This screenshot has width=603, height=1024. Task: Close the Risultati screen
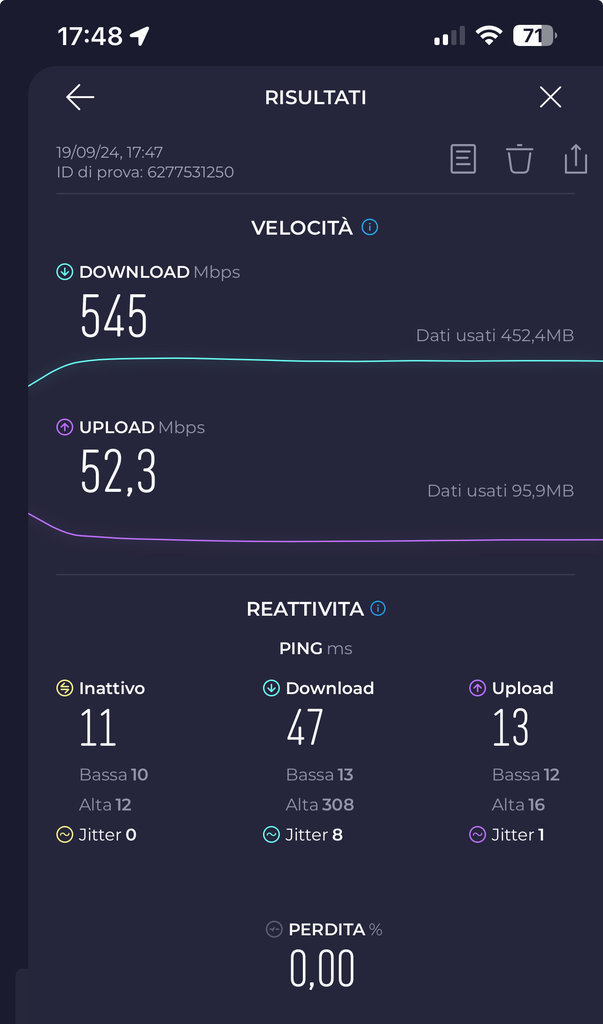(550, 97)
